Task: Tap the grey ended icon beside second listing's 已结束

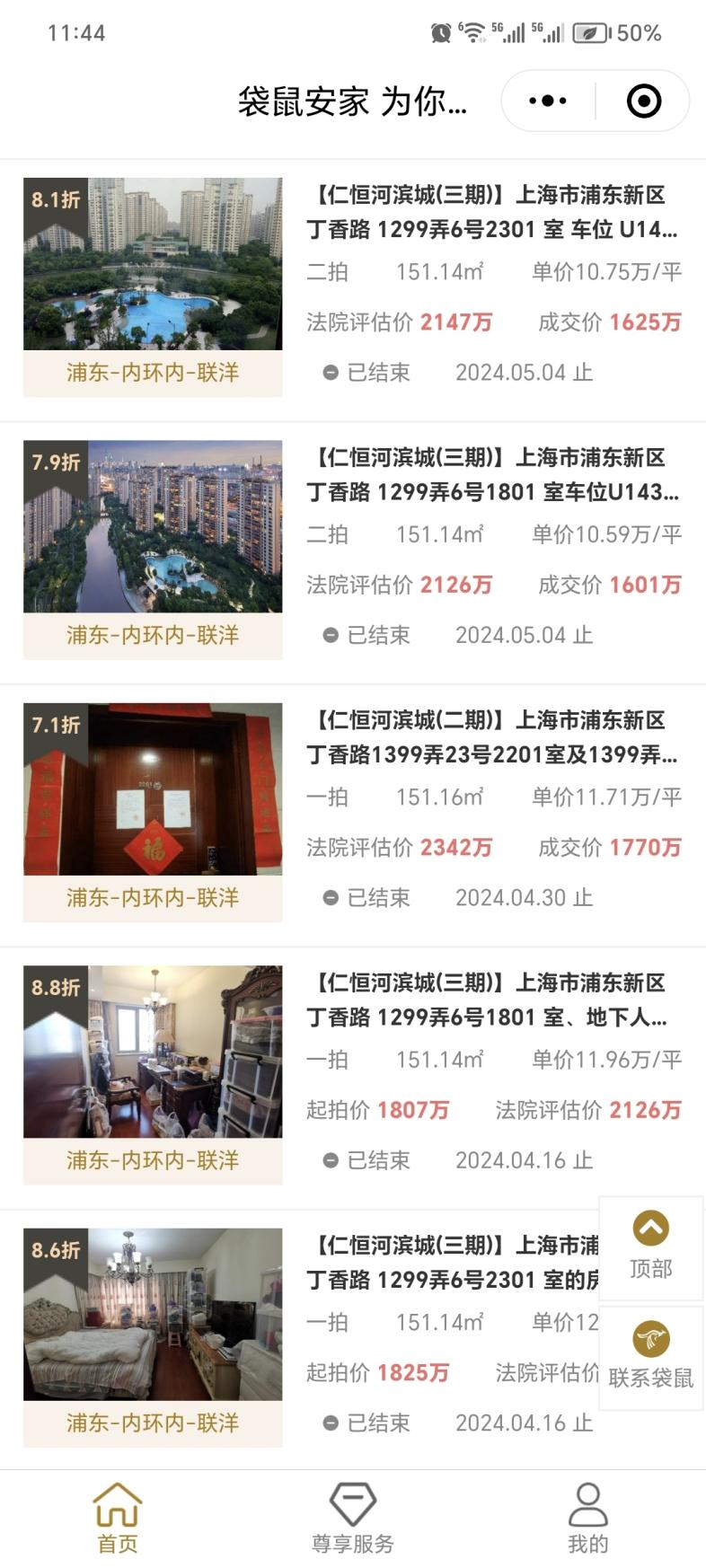Action: [x=331, y=635]
